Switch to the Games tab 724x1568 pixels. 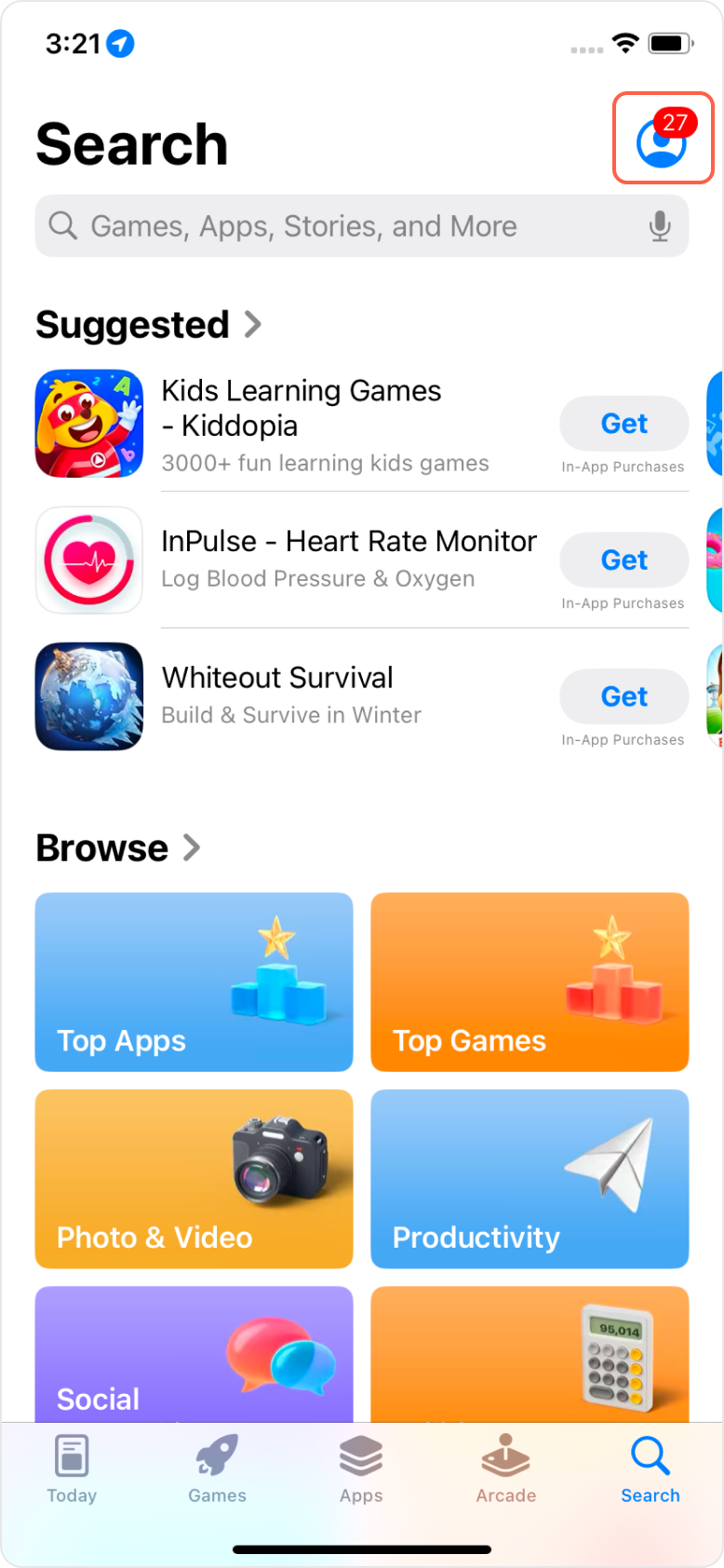click(217, 1469)
